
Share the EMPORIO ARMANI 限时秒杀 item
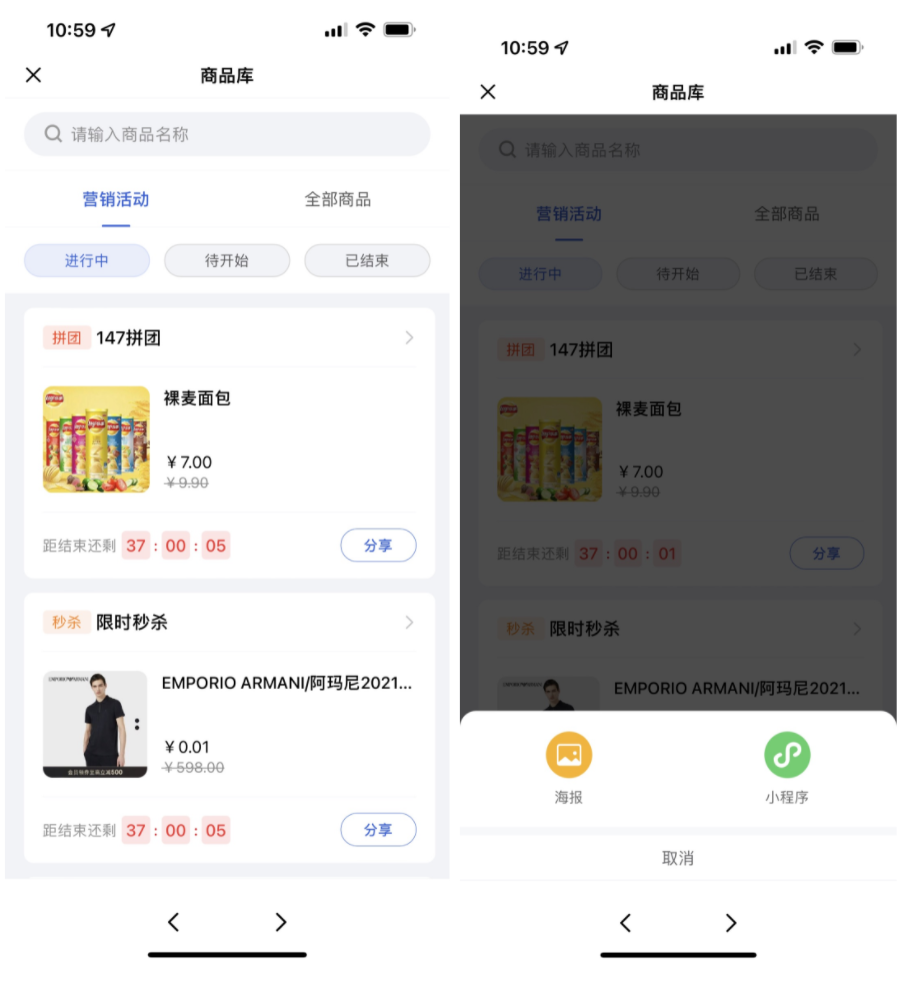point(378,830)
